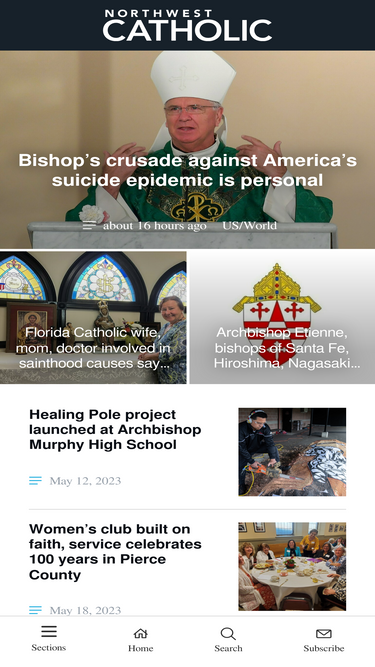
Task: Open the Subscribe tab
Action: click(324, 641)
